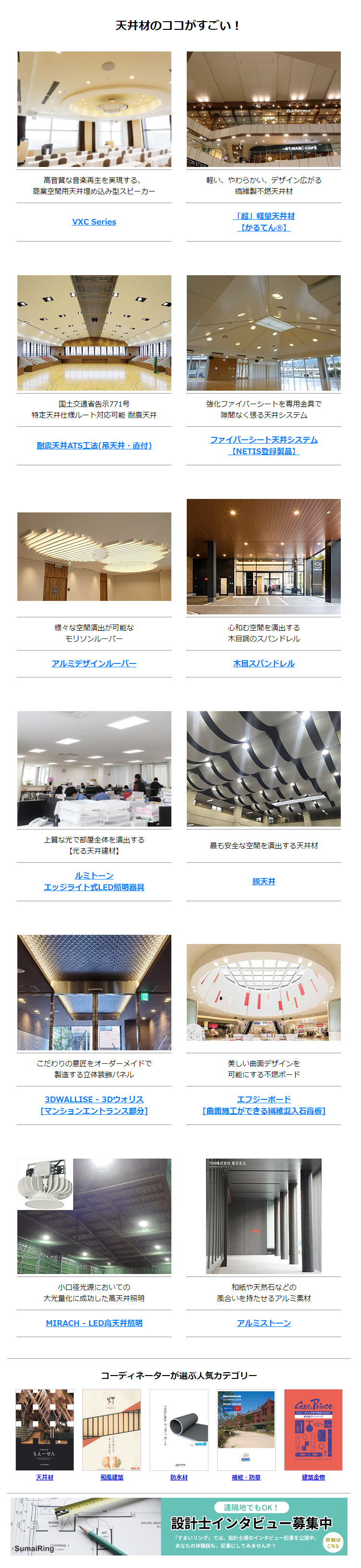Image resolution: width=361 pixels, height=1568 pixels.
Task: View ルミトーン エッジライト式LED照明器具
Action: point(94,881)
